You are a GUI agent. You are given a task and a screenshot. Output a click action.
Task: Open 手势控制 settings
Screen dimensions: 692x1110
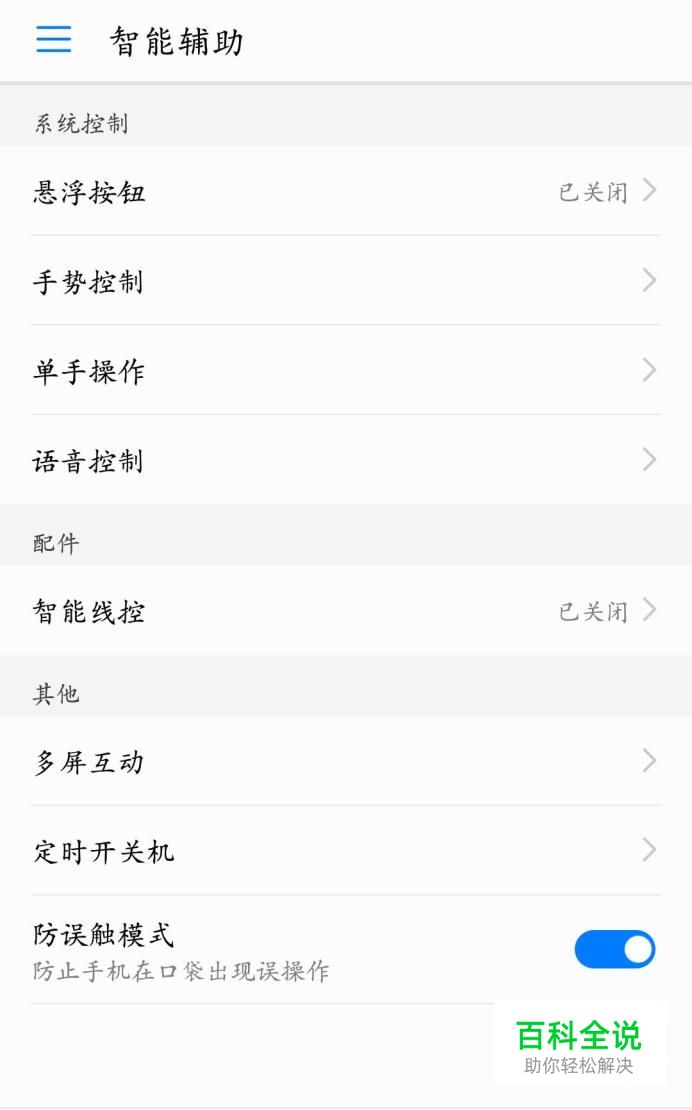point(345,281)
